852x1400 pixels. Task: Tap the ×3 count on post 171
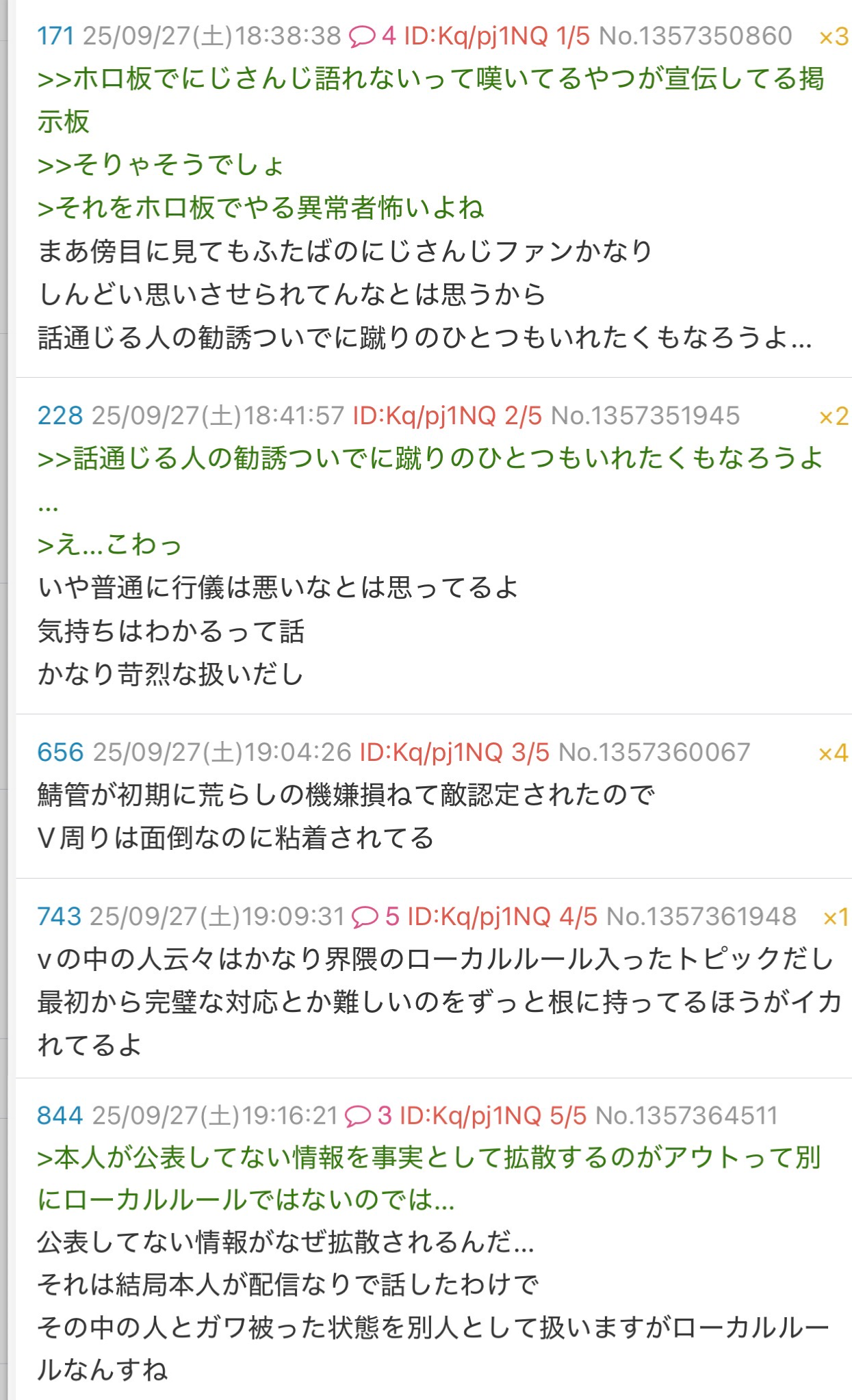coord(833,37)
